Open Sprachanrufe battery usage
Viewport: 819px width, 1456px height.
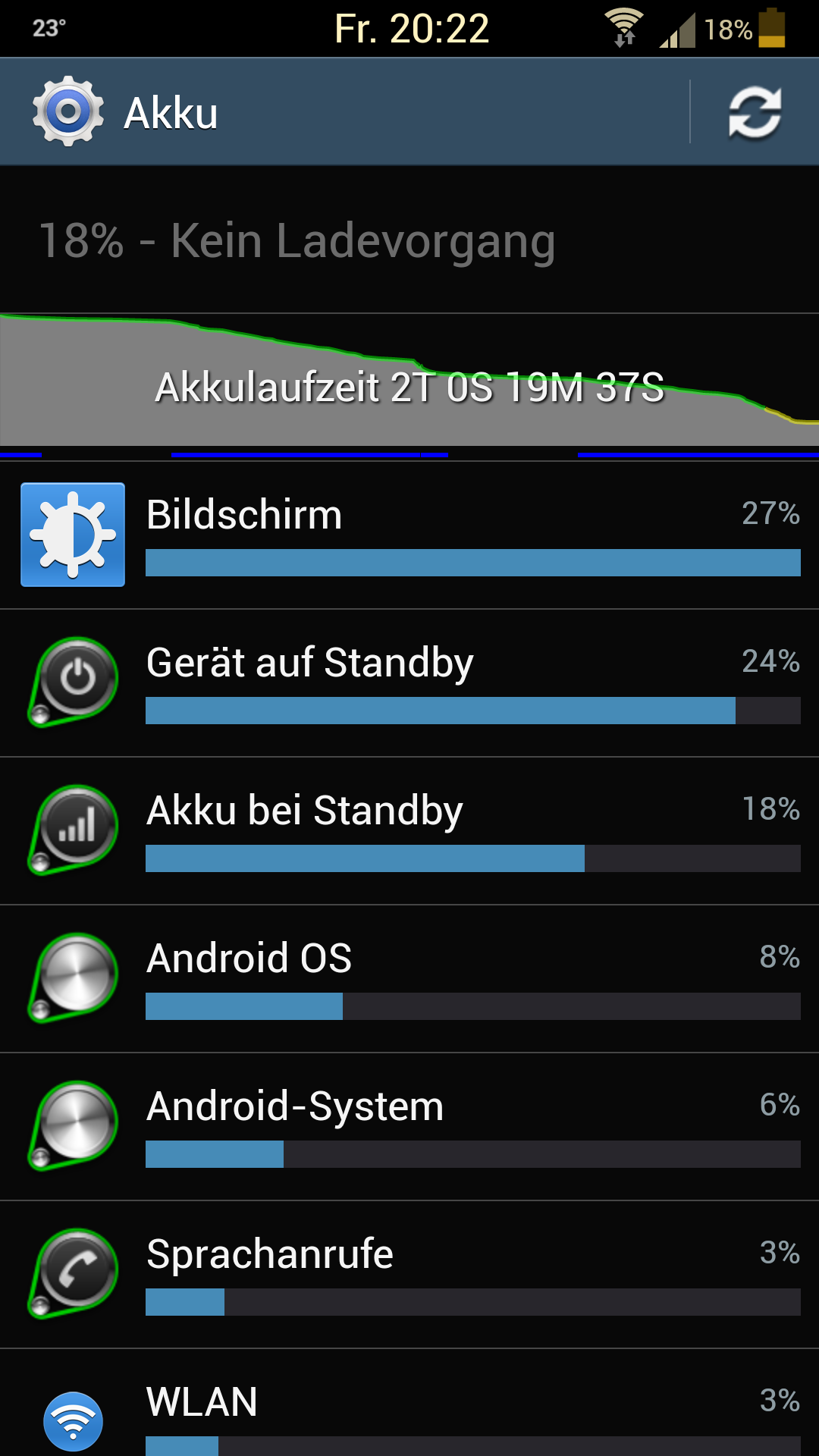point(409,1275)
